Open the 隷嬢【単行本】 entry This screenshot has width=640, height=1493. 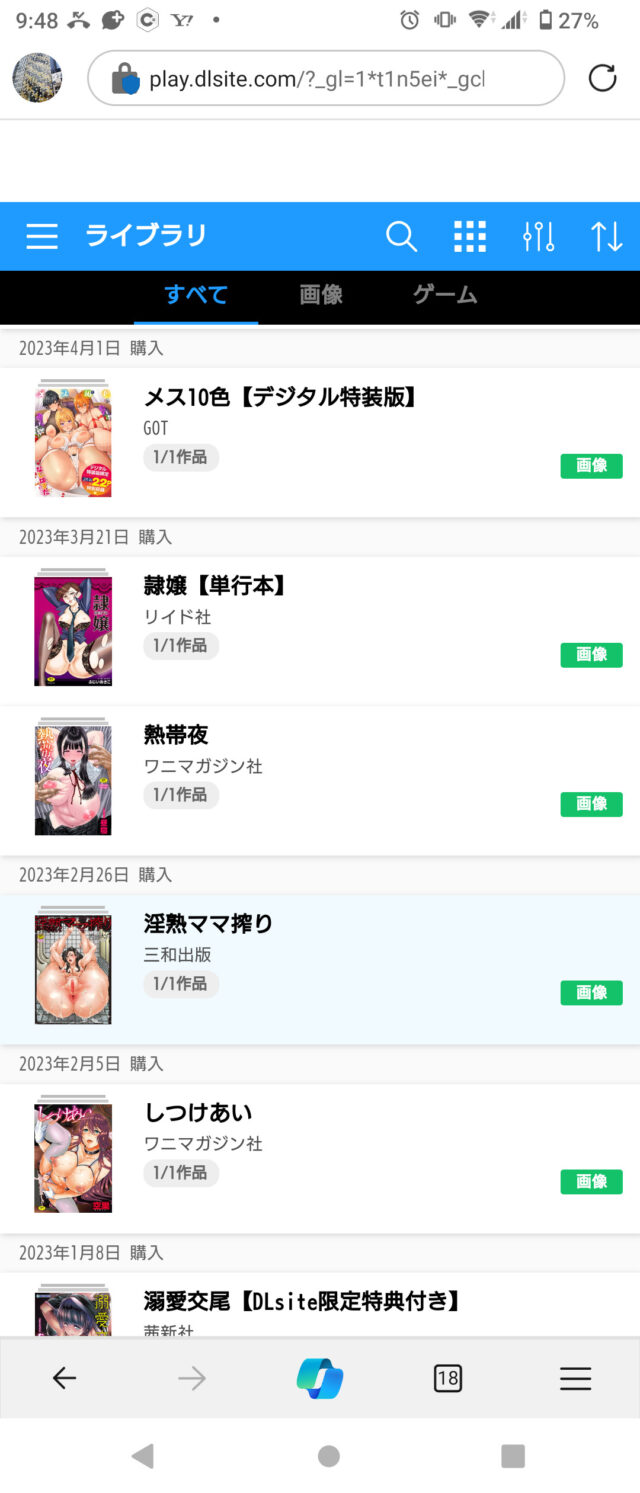tap(215, 586)
